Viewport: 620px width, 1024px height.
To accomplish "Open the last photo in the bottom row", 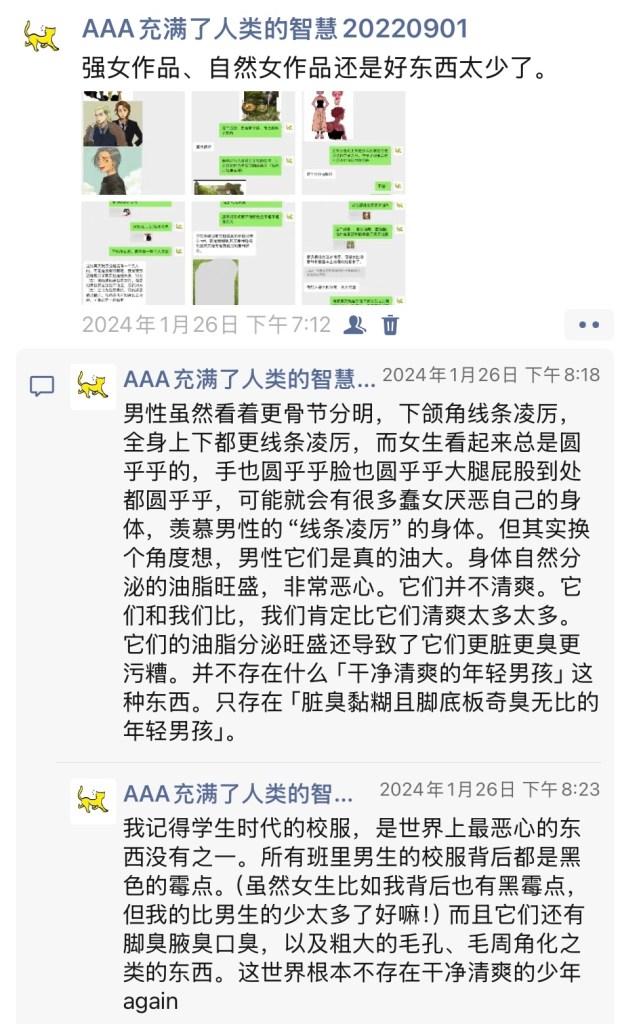I will 352,252.
